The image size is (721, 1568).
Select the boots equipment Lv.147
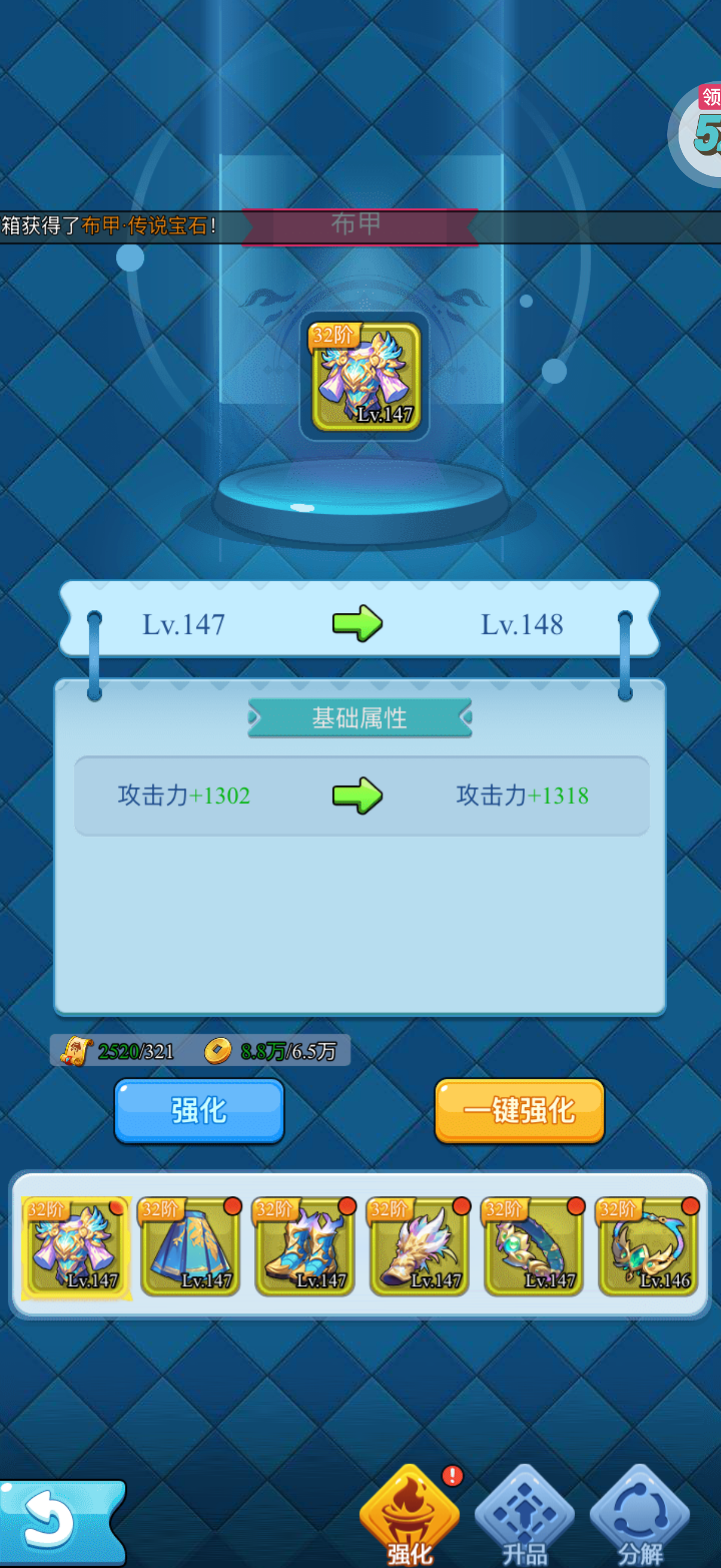305,1246
